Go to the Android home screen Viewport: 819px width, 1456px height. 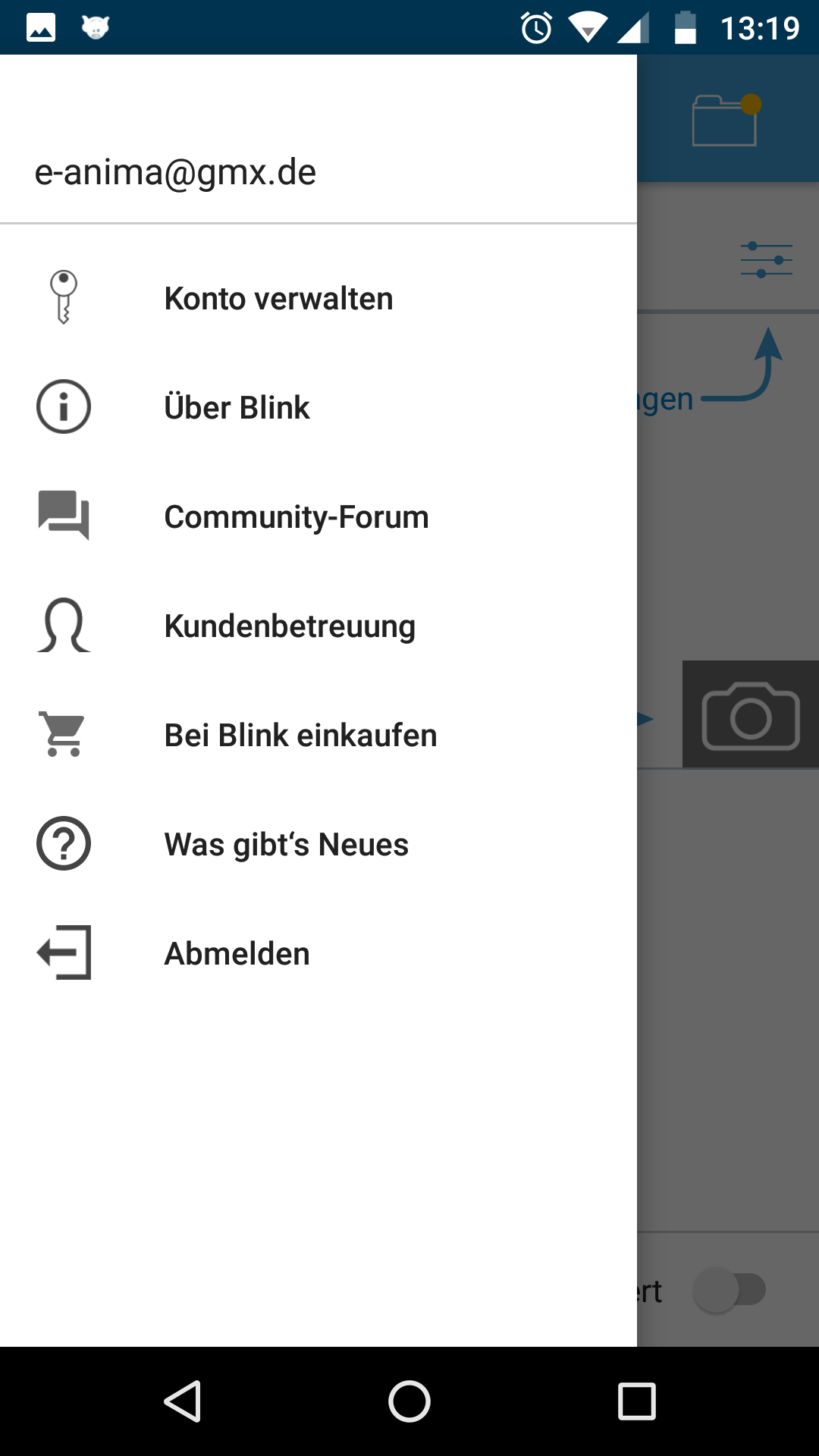click(409, 1401)
